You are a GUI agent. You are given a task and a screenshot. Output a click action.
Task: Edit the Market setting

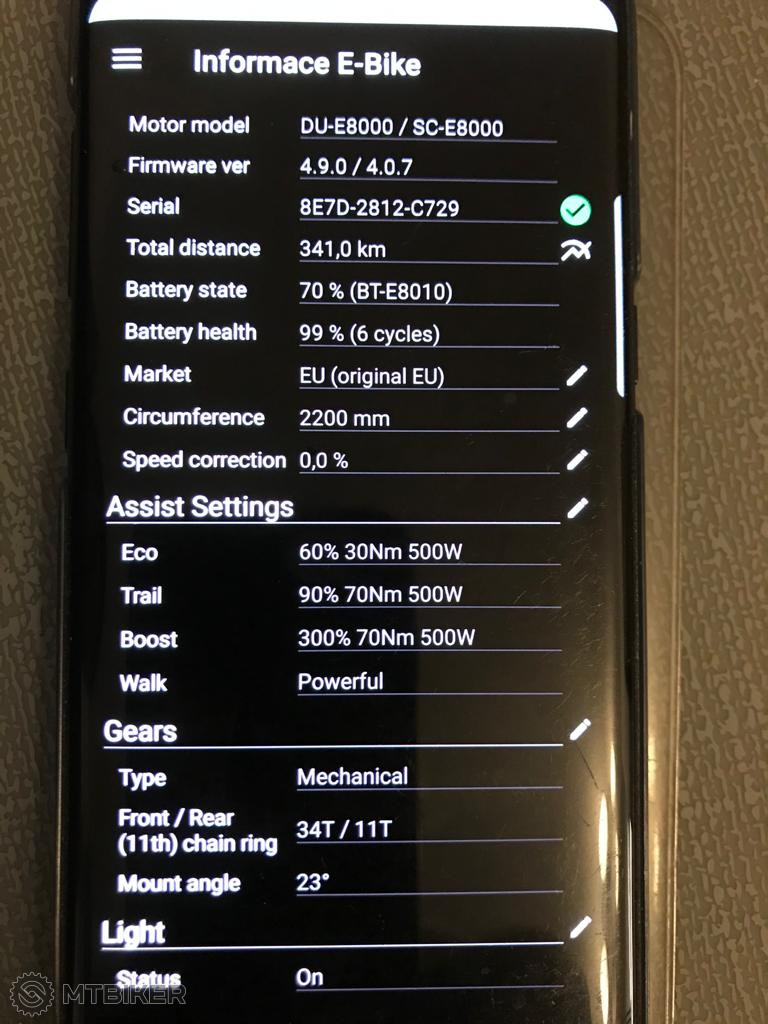pyautogui.click(x=577, y=376)
